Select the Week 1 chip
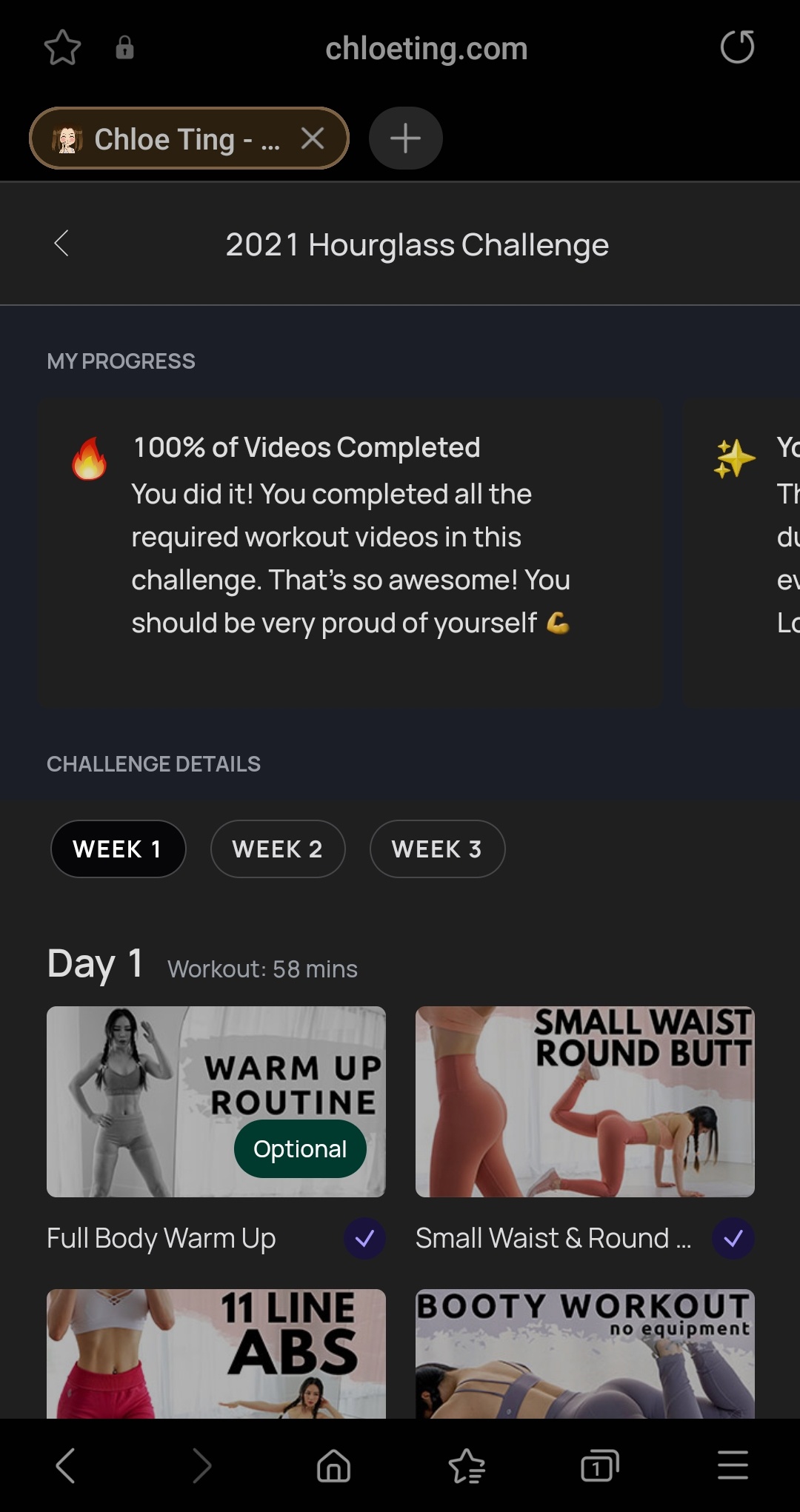This screenshot has width=800, height=1512. 118,849
